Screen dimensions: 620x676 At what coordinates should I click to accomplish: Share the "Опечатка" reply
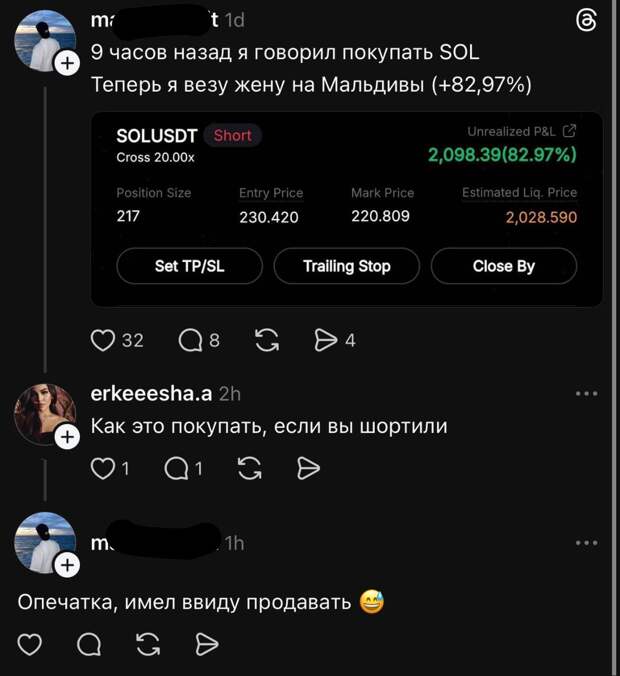[206, 645]
